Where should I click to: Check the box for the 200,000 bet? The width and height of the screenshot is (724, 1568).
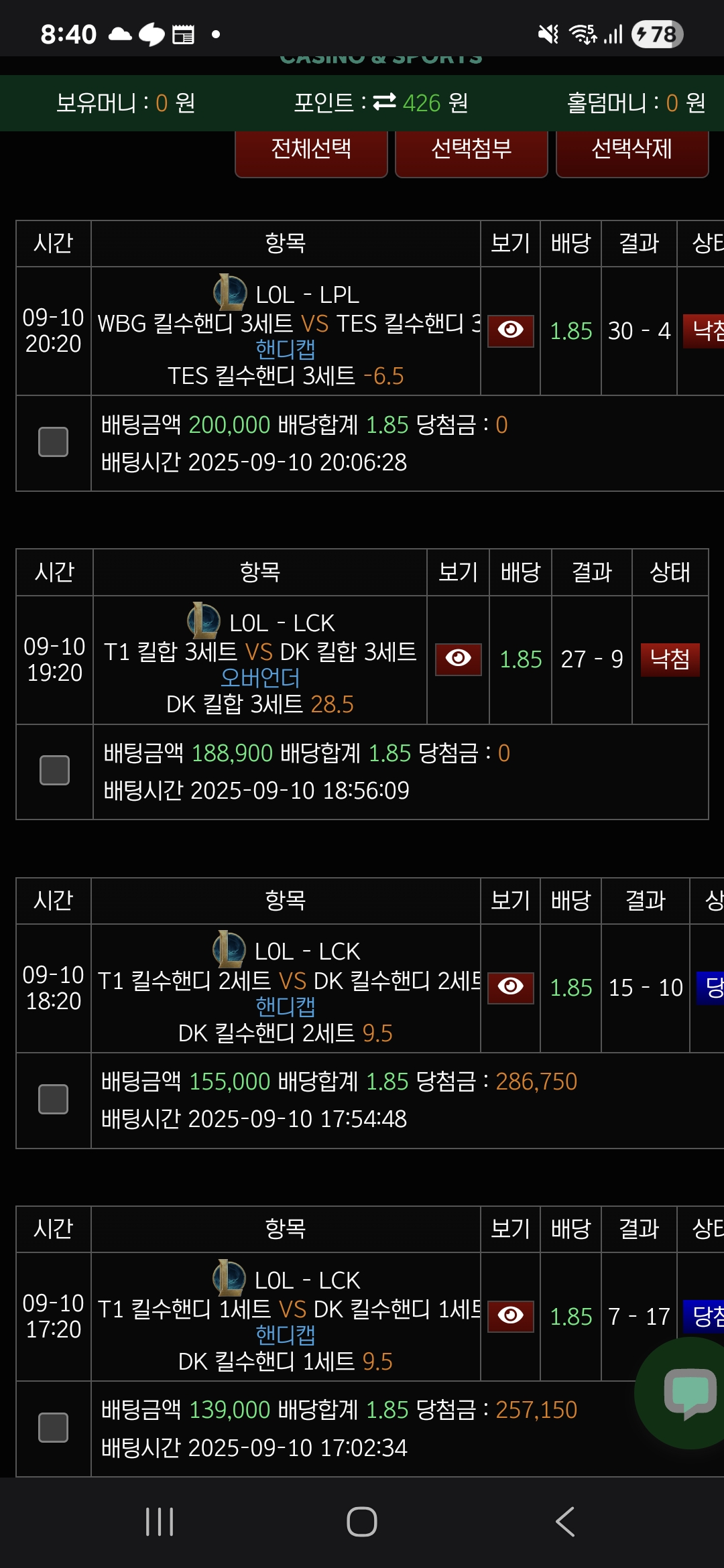pyautogui.click(x=54, y=442)
